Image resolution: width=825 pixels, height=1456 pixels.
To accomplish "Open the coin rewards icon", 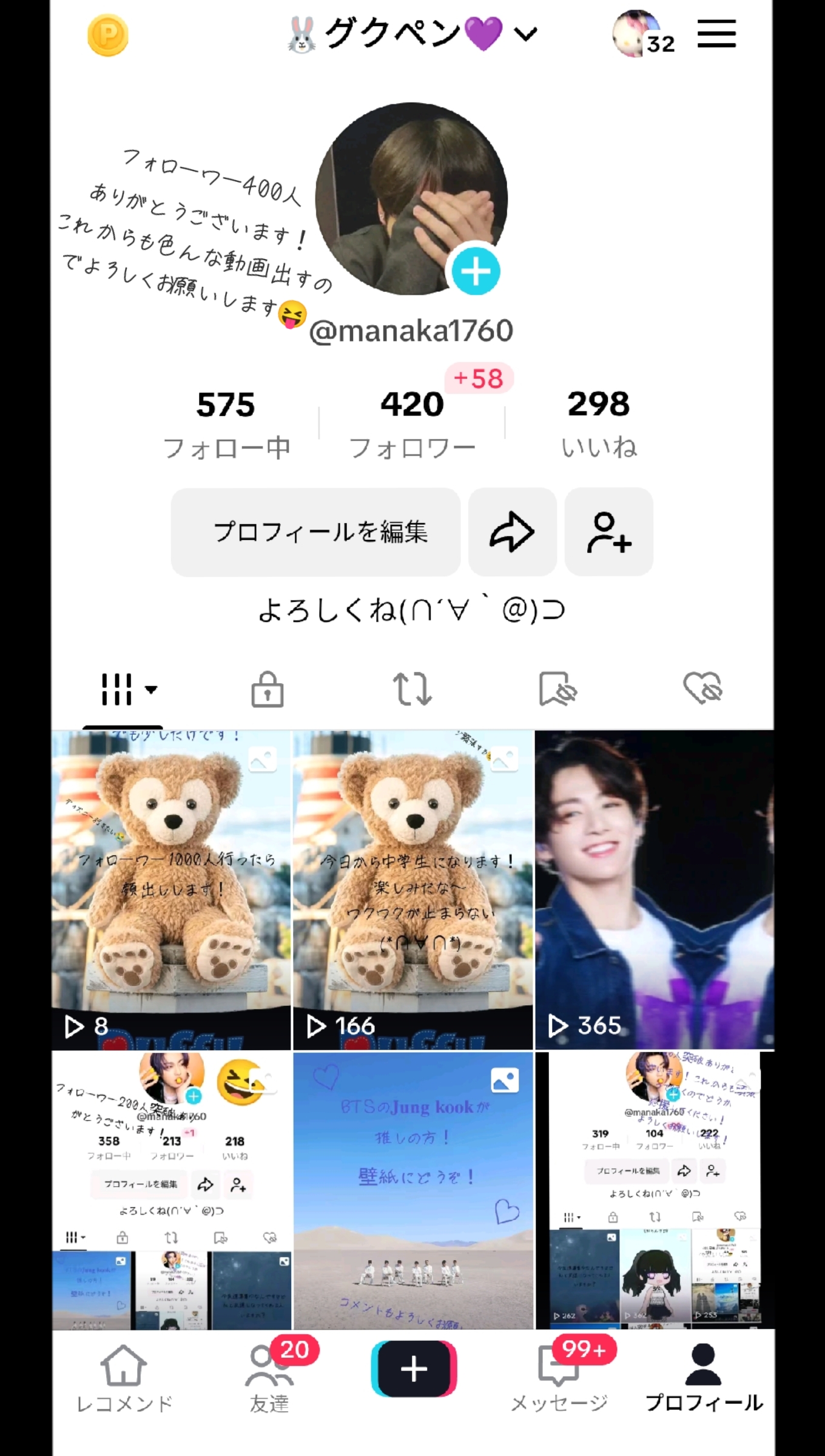I will click(108, 35).
